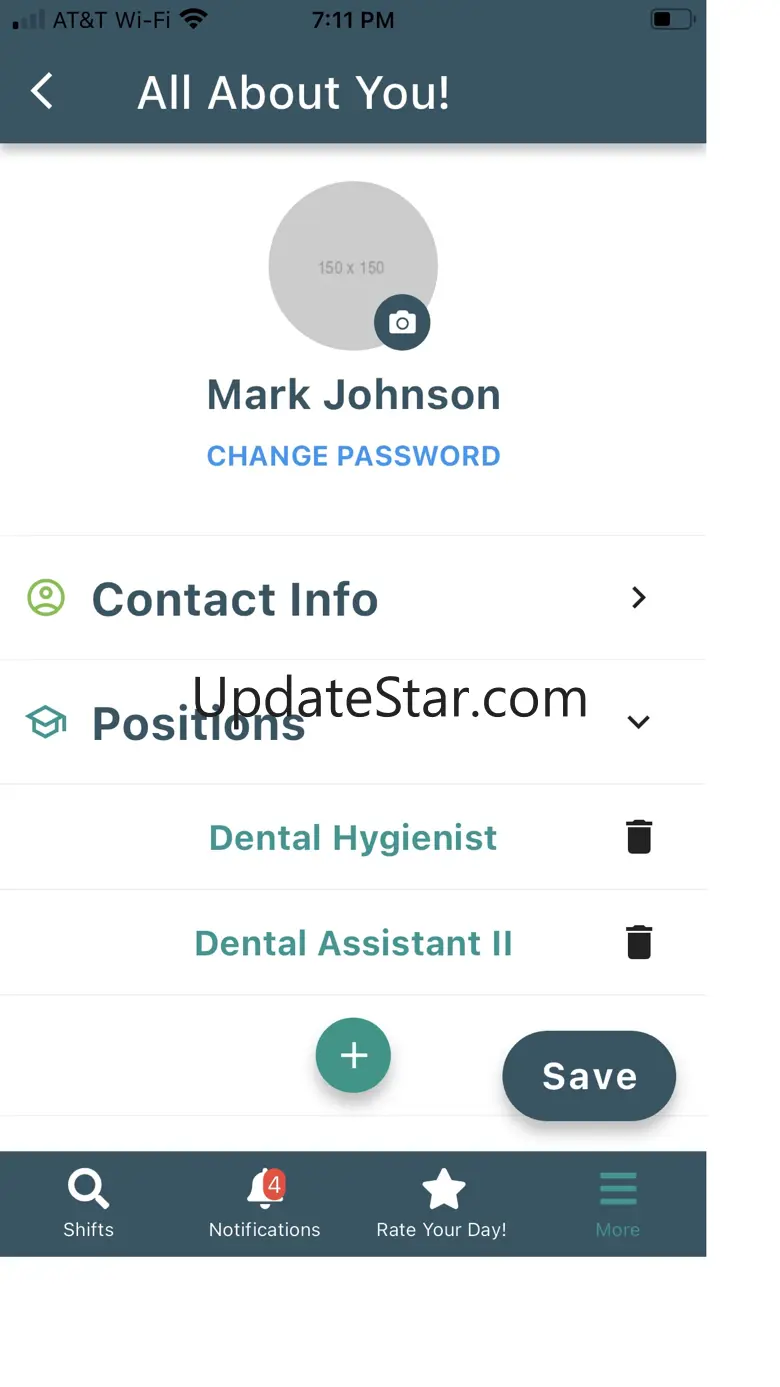Open the Change Password link
The height and width of the screenshot is (1387, 780).
(x=353, y=456)
